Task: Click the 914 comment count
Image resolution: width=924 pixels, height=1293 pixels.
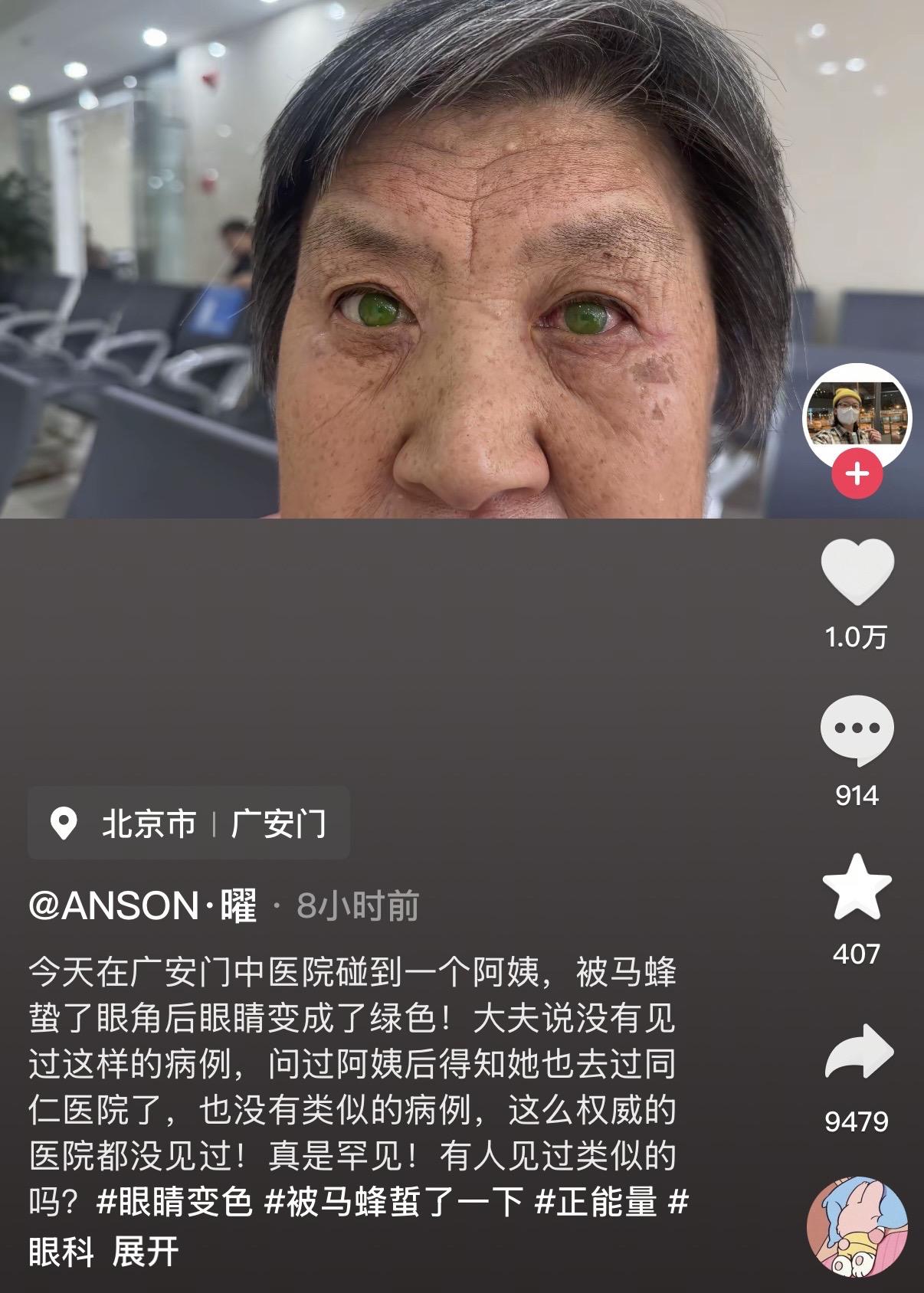Action: point(858,794)
